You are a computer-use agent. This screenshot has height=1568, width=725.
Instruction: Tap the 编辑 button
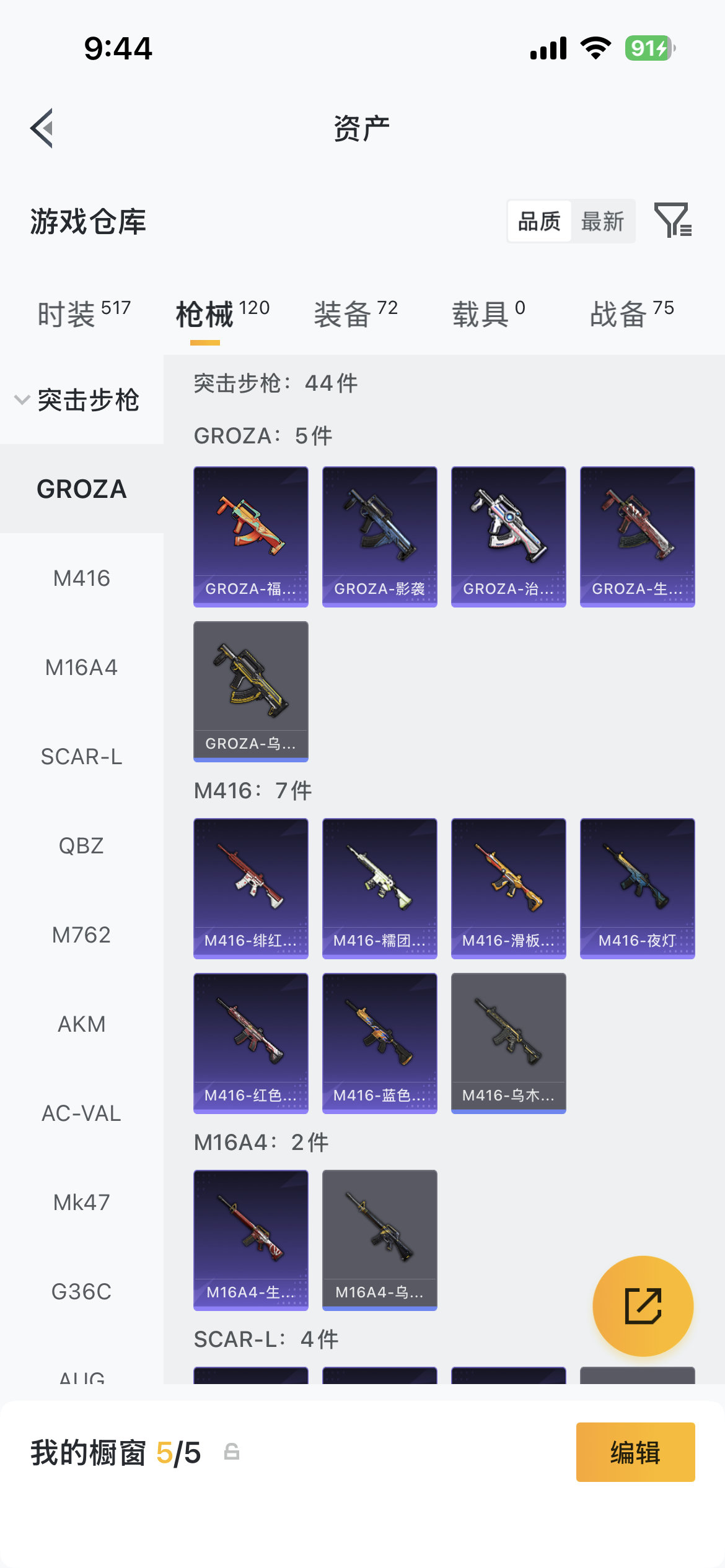click(635, 1452)
